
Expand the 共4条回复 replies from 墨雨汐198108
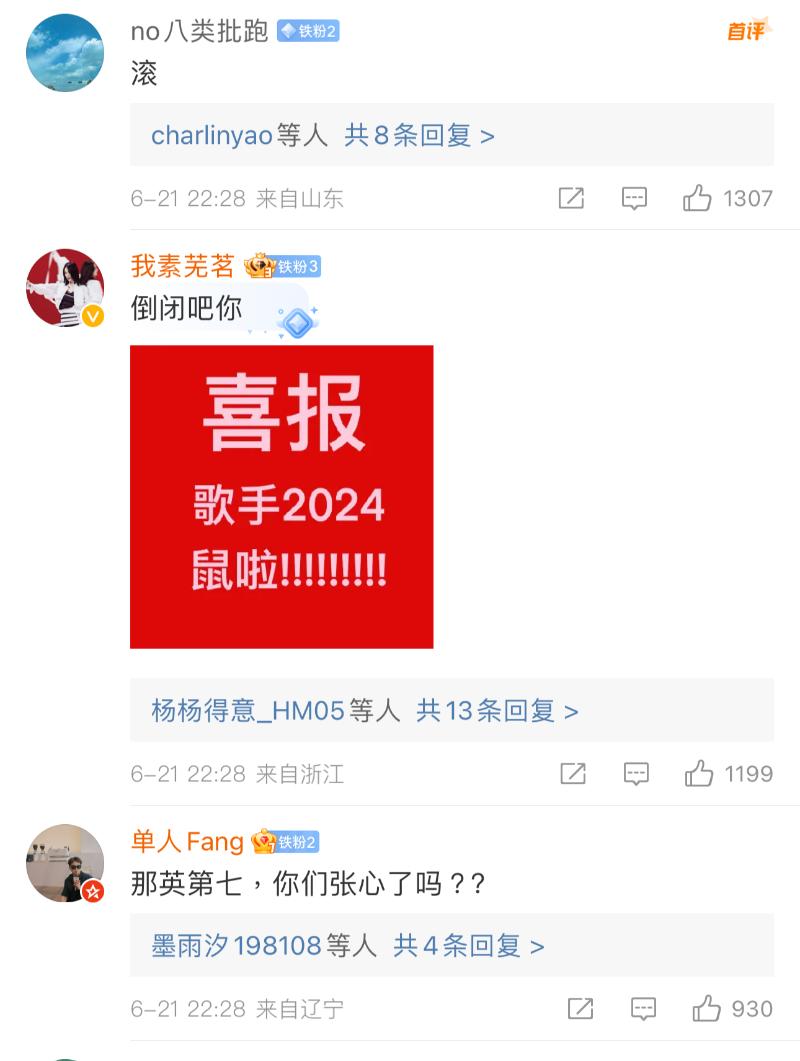468,946
